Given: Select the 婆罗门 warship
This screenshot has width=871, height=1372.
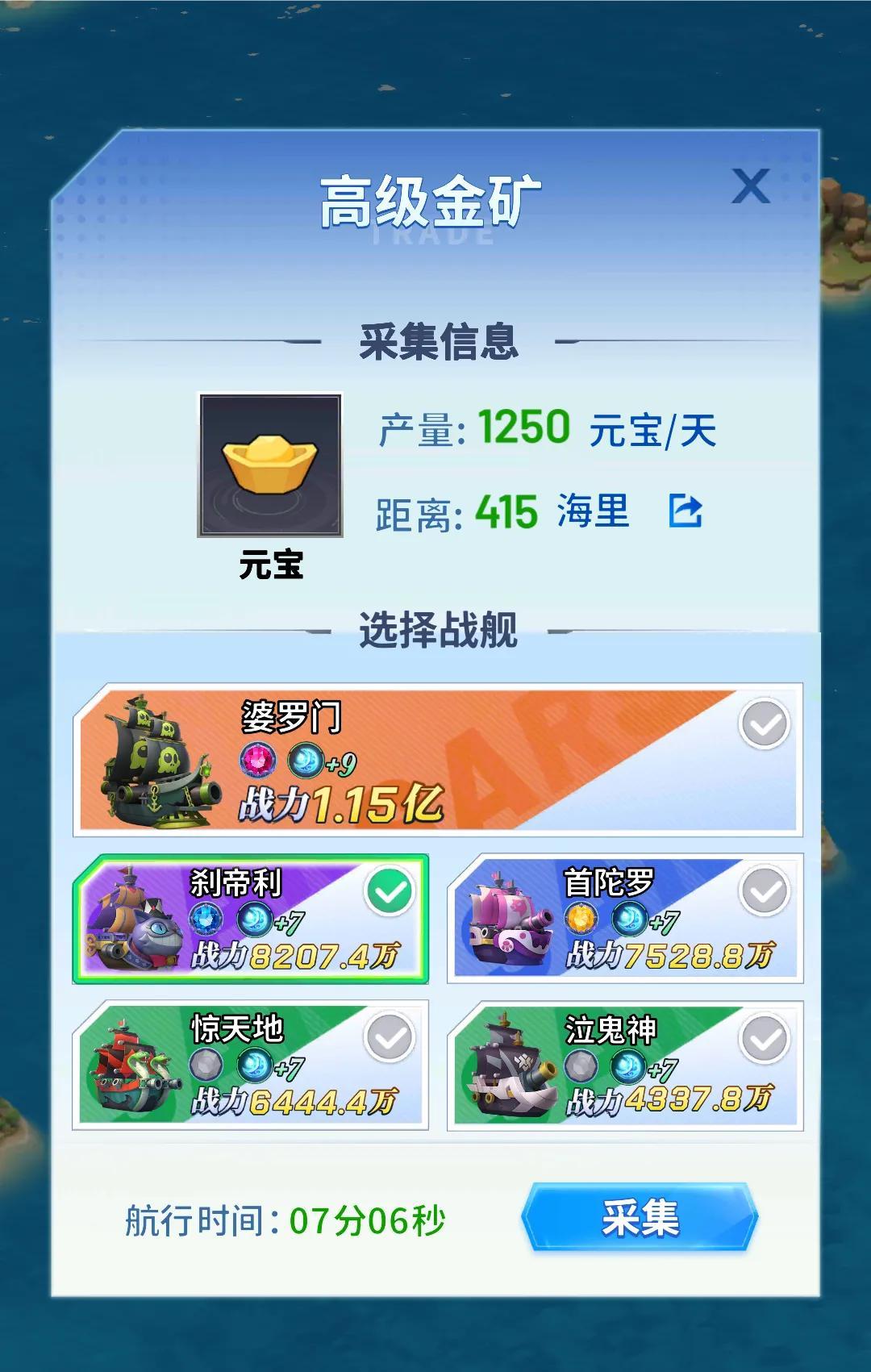Looking at the screenshot, I should click(x=763, y=724).
